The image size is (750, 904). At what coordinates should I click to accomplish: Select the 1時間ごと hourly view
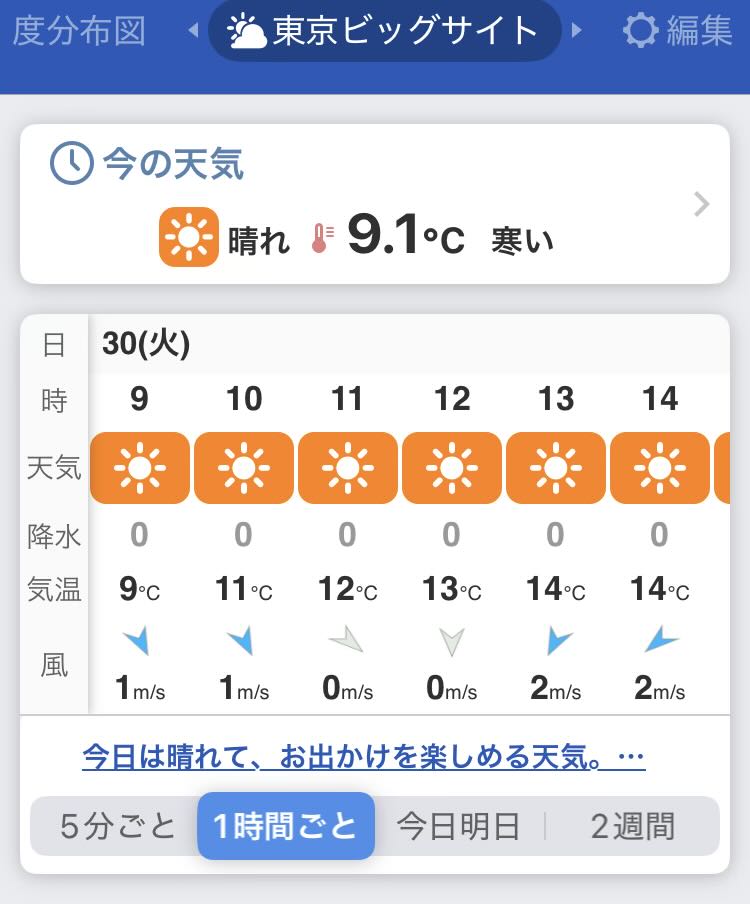click(x=286, y=826)
